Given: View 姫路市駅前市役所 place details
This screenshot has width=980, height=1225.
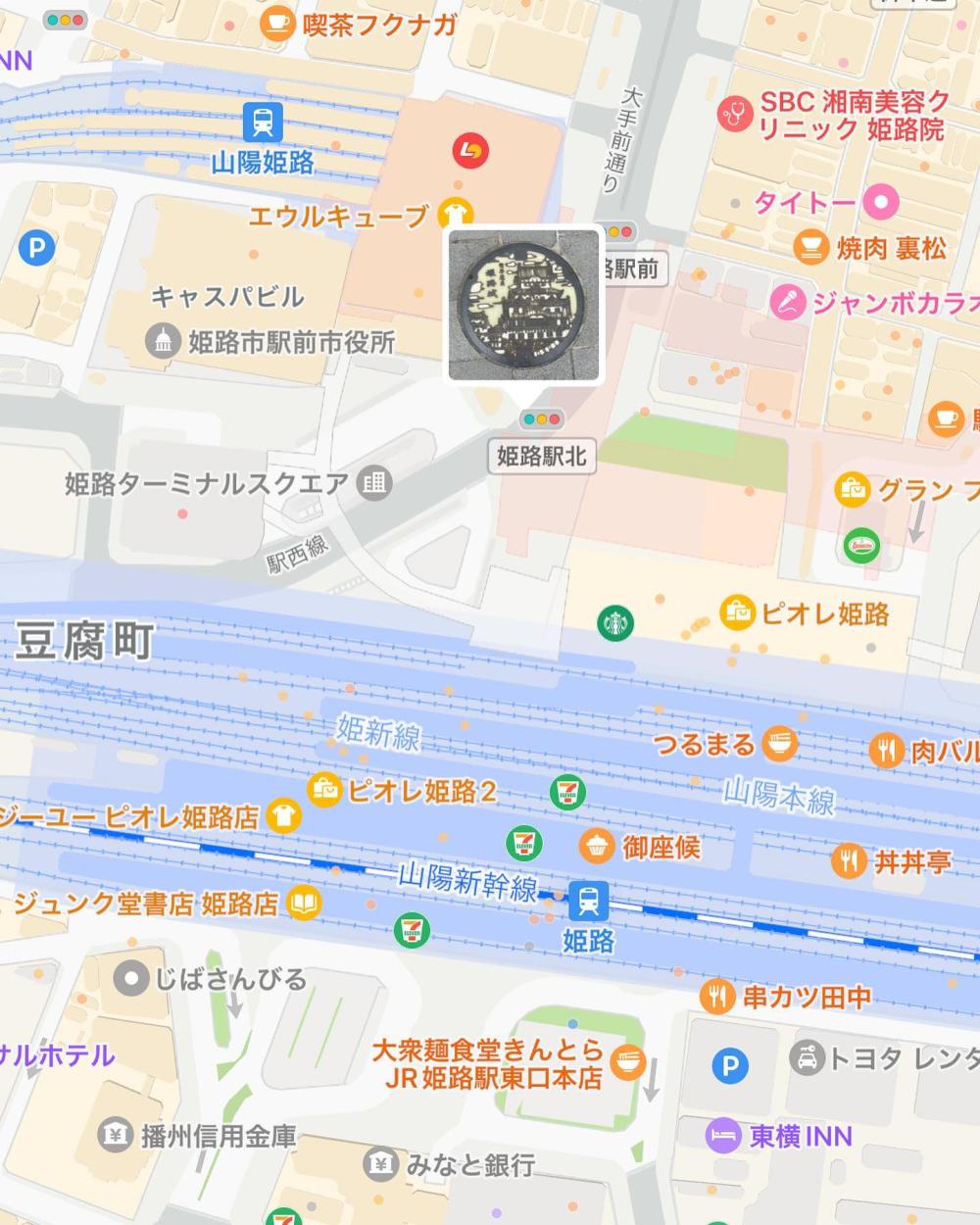Looking at the screenshot, I should pos(161,341).
